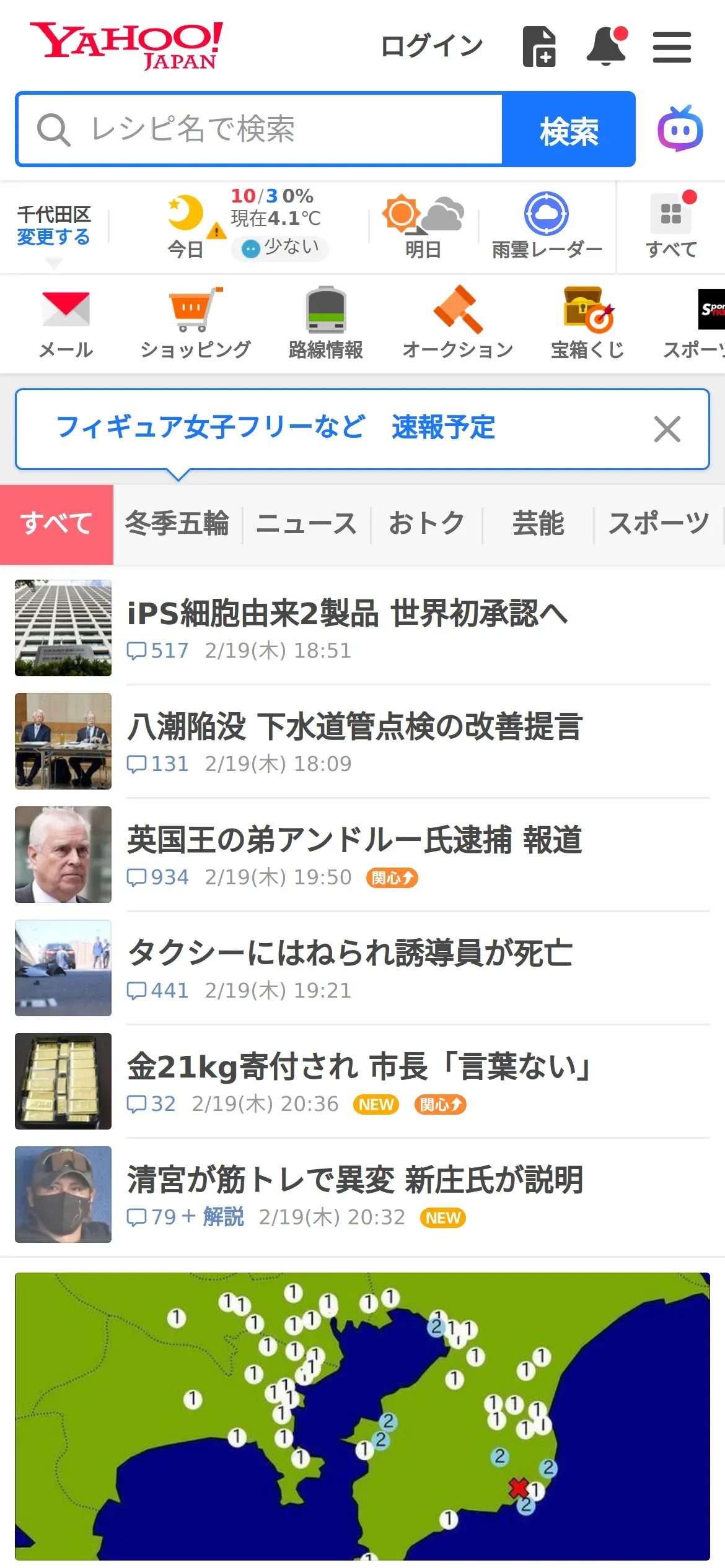Read iPS細胞由来2製品 article
This screenshot has height=1568, width=725.
tap(347, 614)
